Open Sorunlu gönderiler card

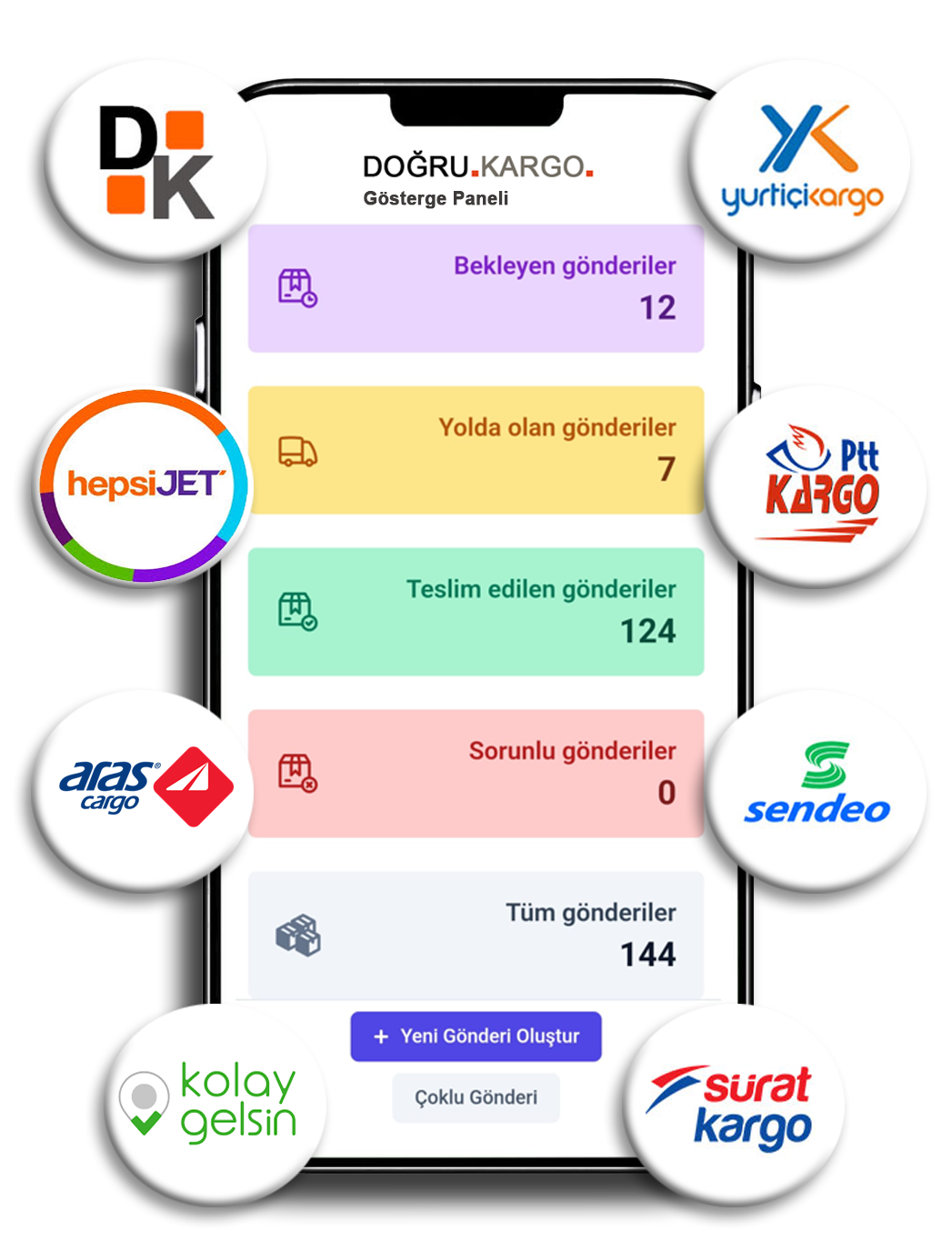click(476, 772)
